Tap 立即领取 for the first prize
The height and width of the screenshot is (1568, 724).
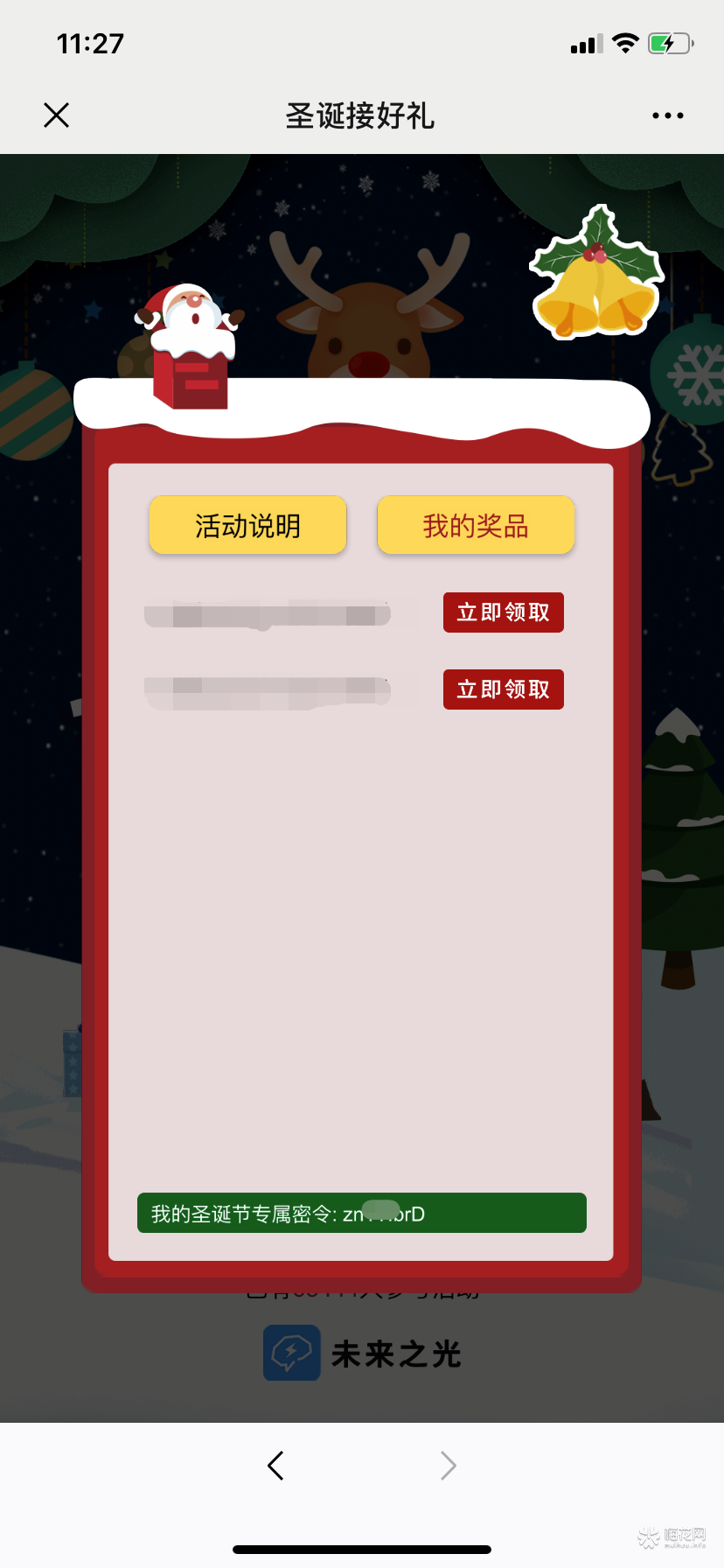503,612
